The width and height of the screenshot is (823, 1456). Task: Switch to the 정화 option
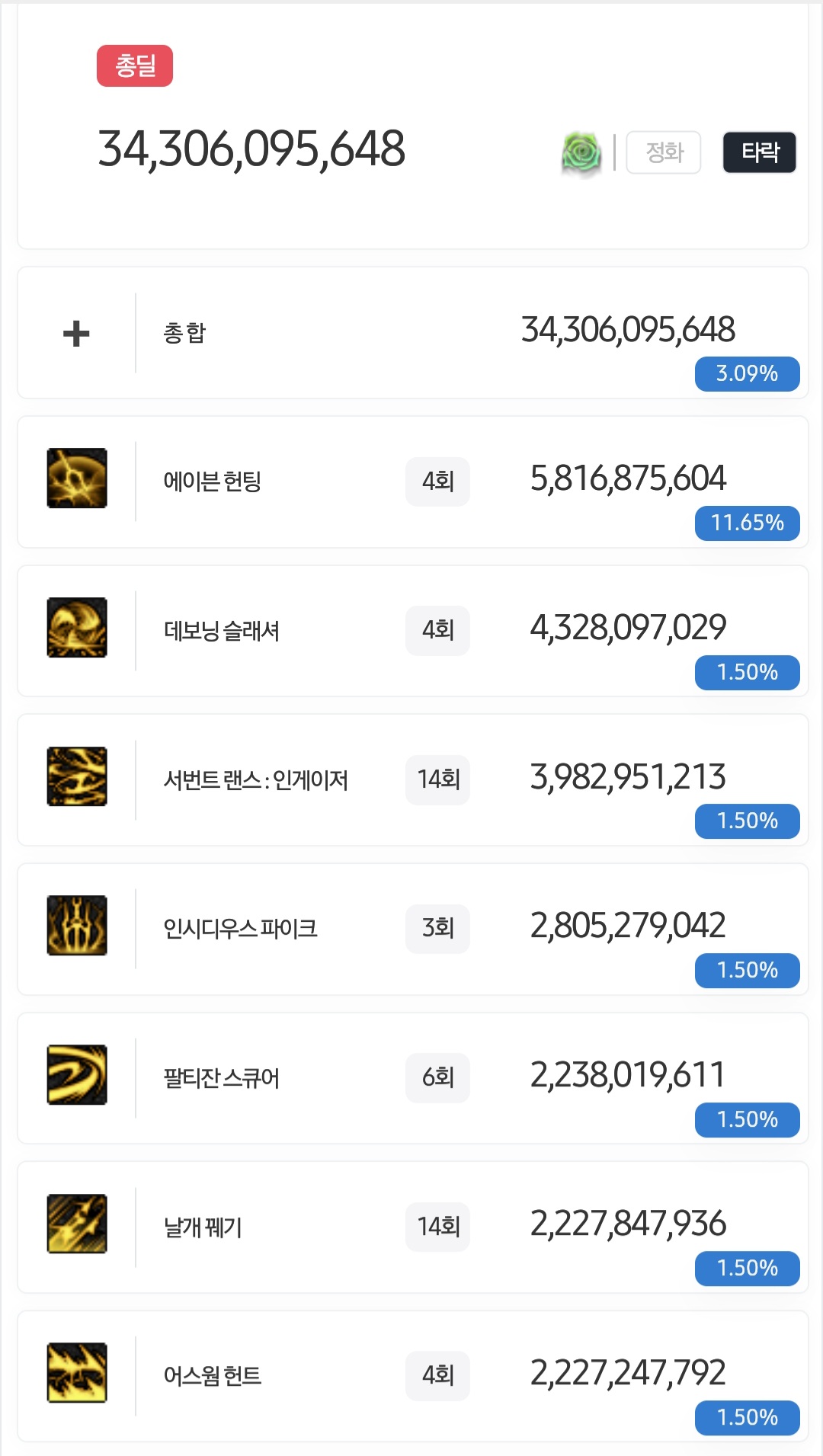pos(663,152)
